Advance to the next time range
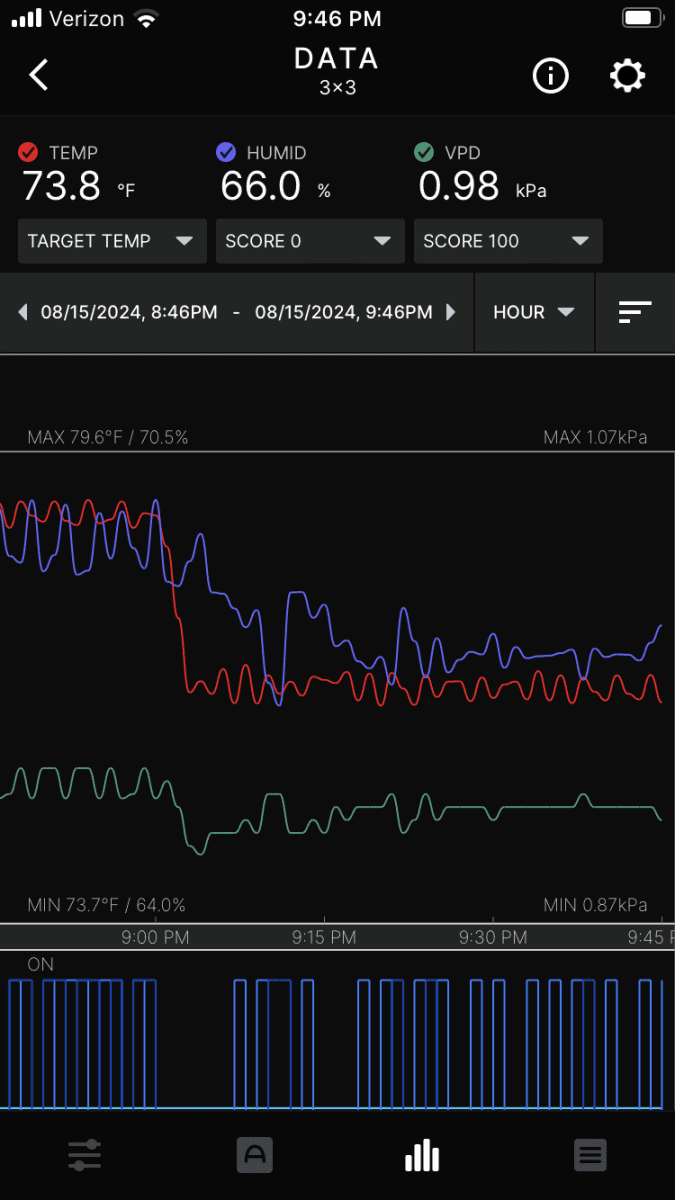 tap(451, 312)
